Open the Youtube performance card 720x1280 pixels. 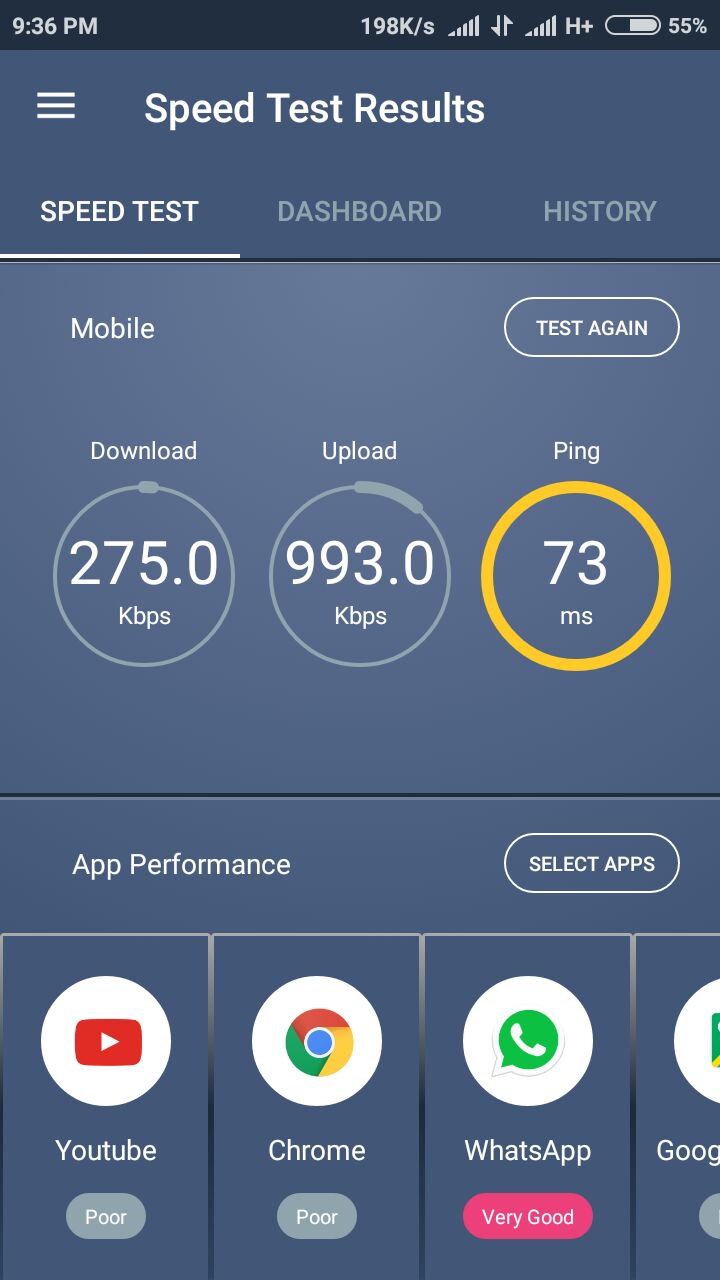coord(106,1107)
